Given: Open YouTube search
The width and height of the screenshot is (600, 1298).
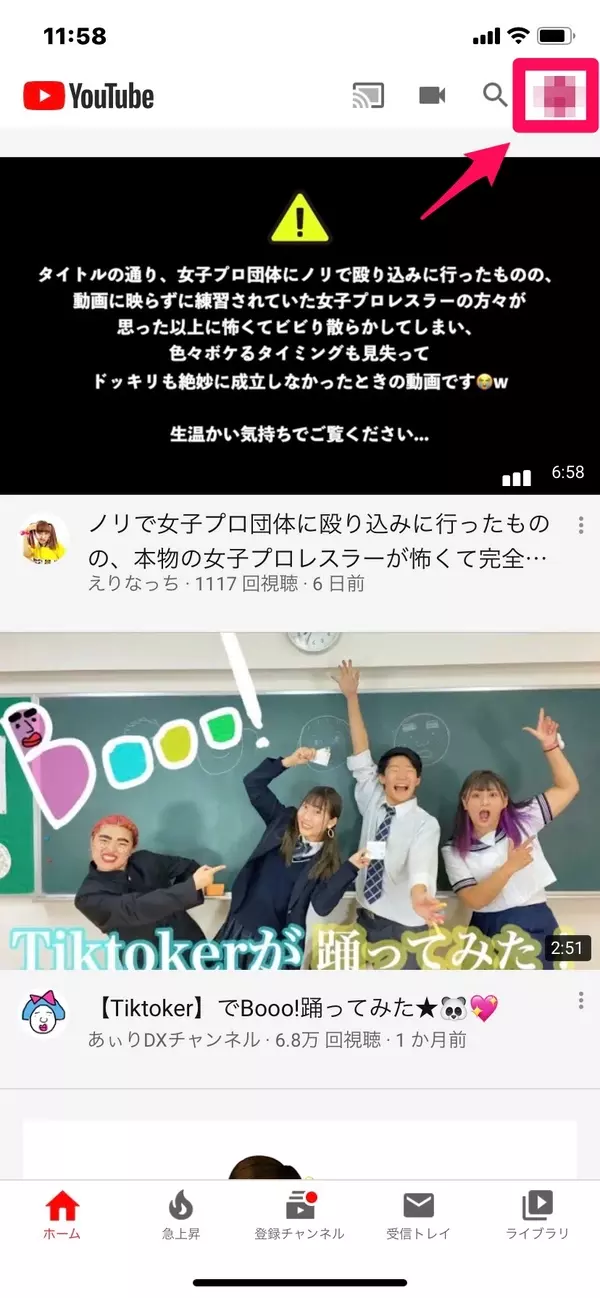Looking at the screenshot, I should coord(495,96).
